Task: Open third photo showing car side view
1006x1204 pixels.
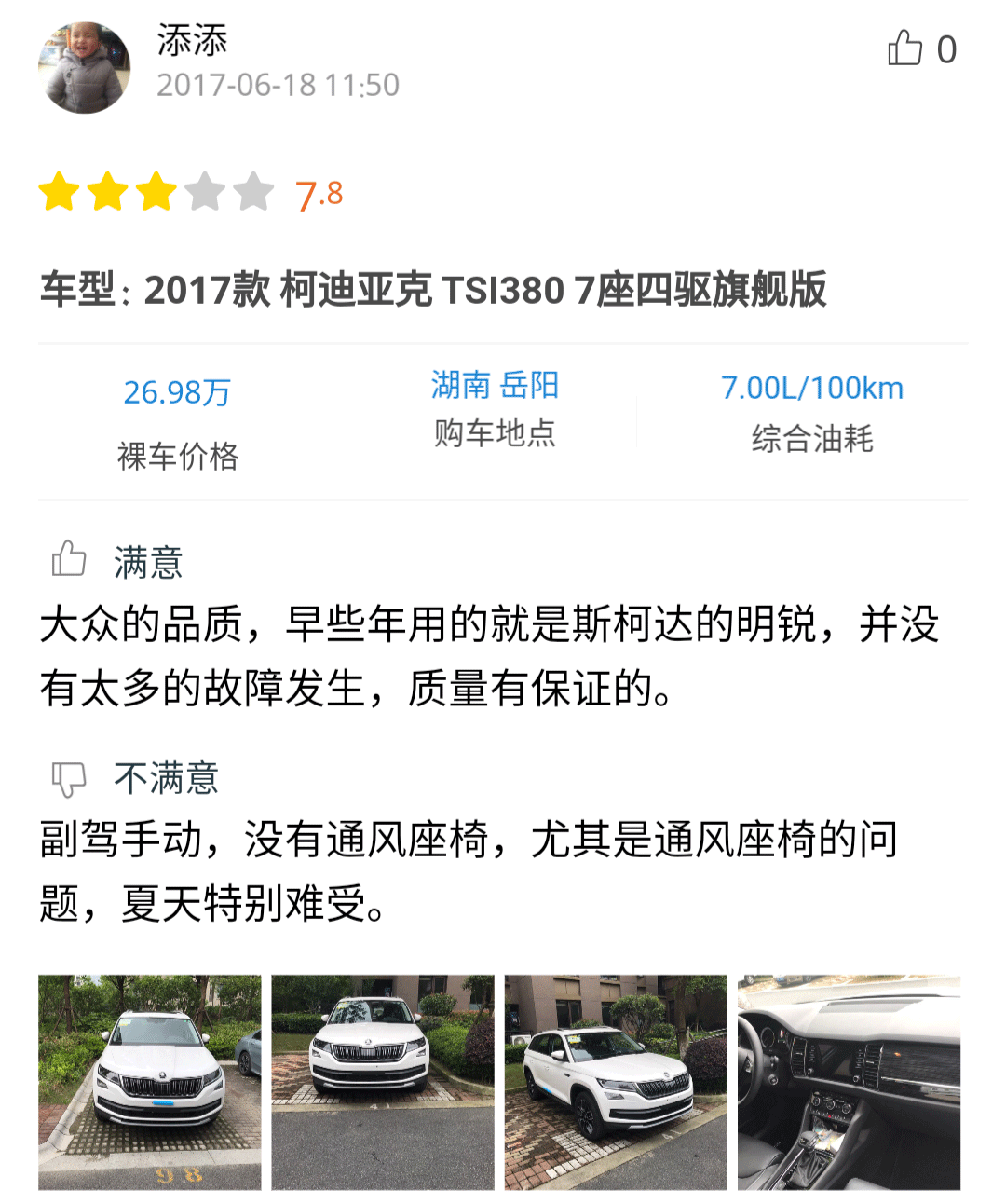Action: [615, 1082]
